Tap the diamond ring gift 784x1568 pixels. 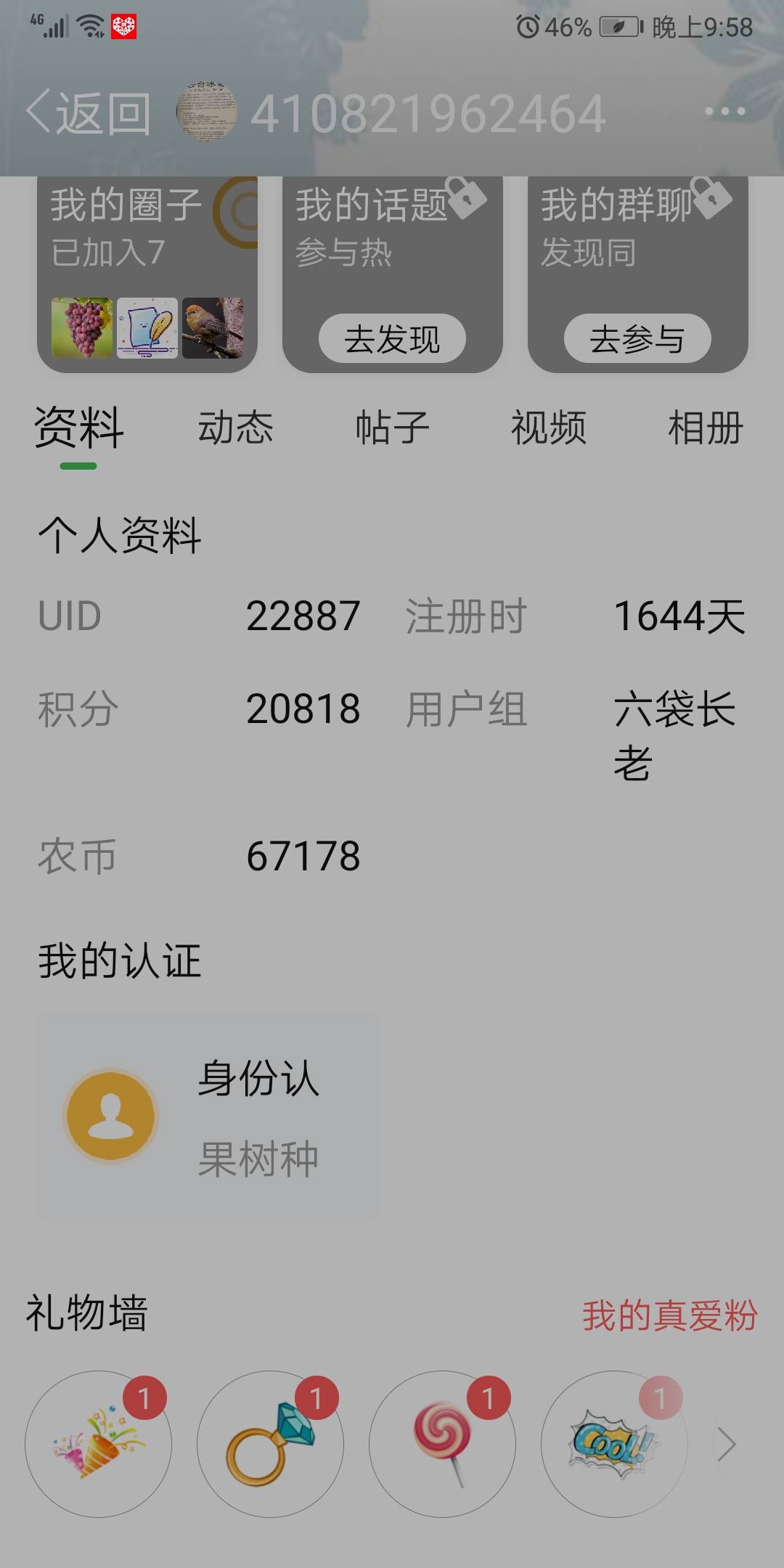coord(270,1444)
